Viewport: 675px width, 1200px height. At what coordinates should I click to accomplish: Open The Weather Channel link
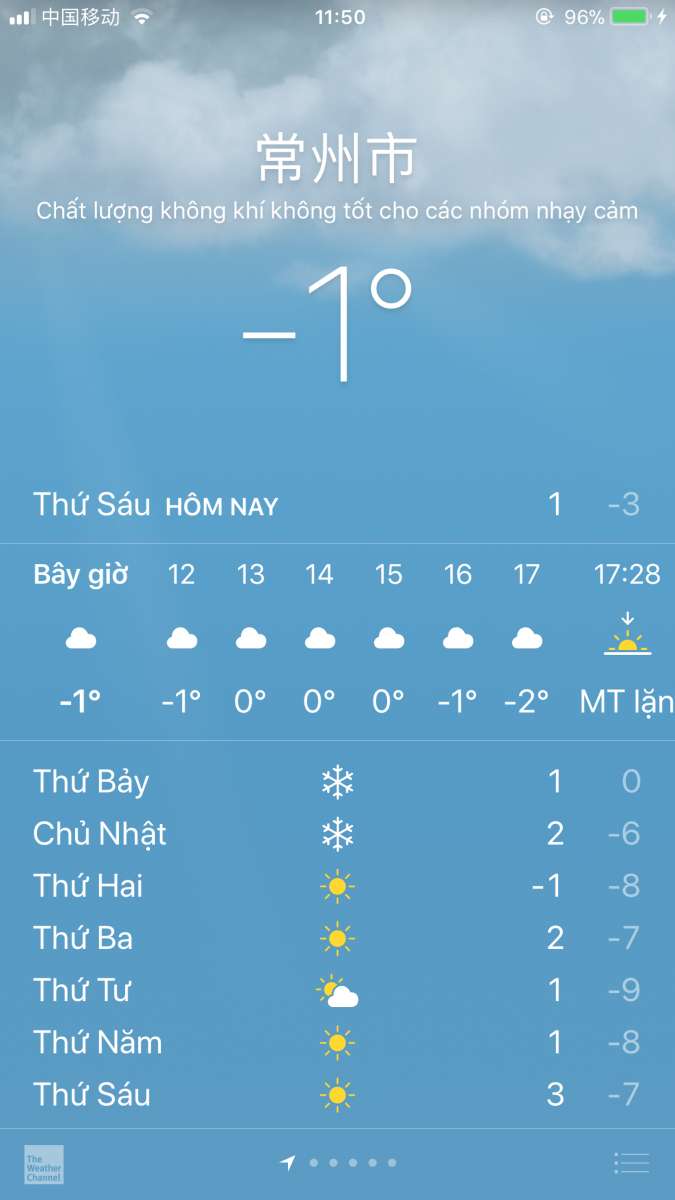tap(44, 1164)
